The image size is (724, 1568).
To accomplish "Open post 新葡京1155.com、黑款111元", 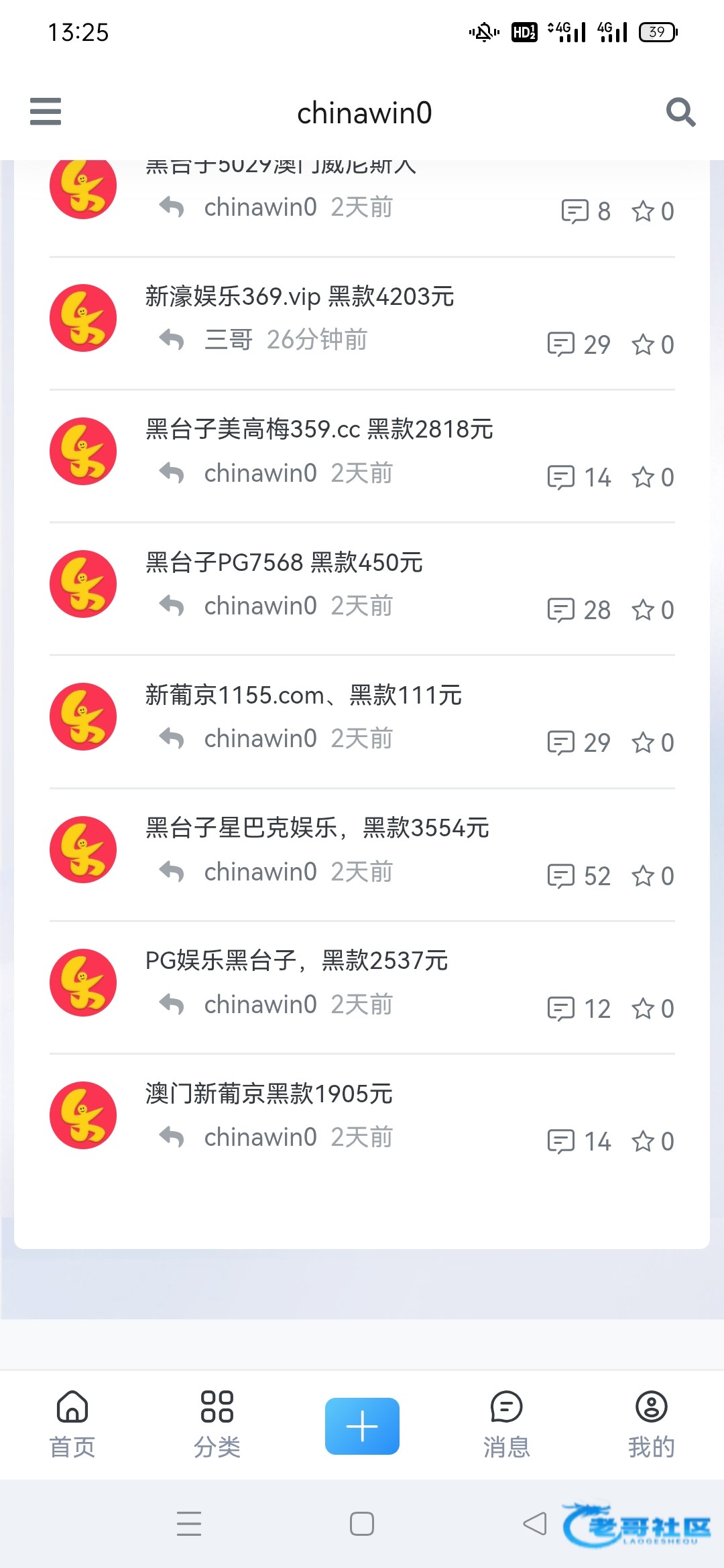I will coord(303,695).
